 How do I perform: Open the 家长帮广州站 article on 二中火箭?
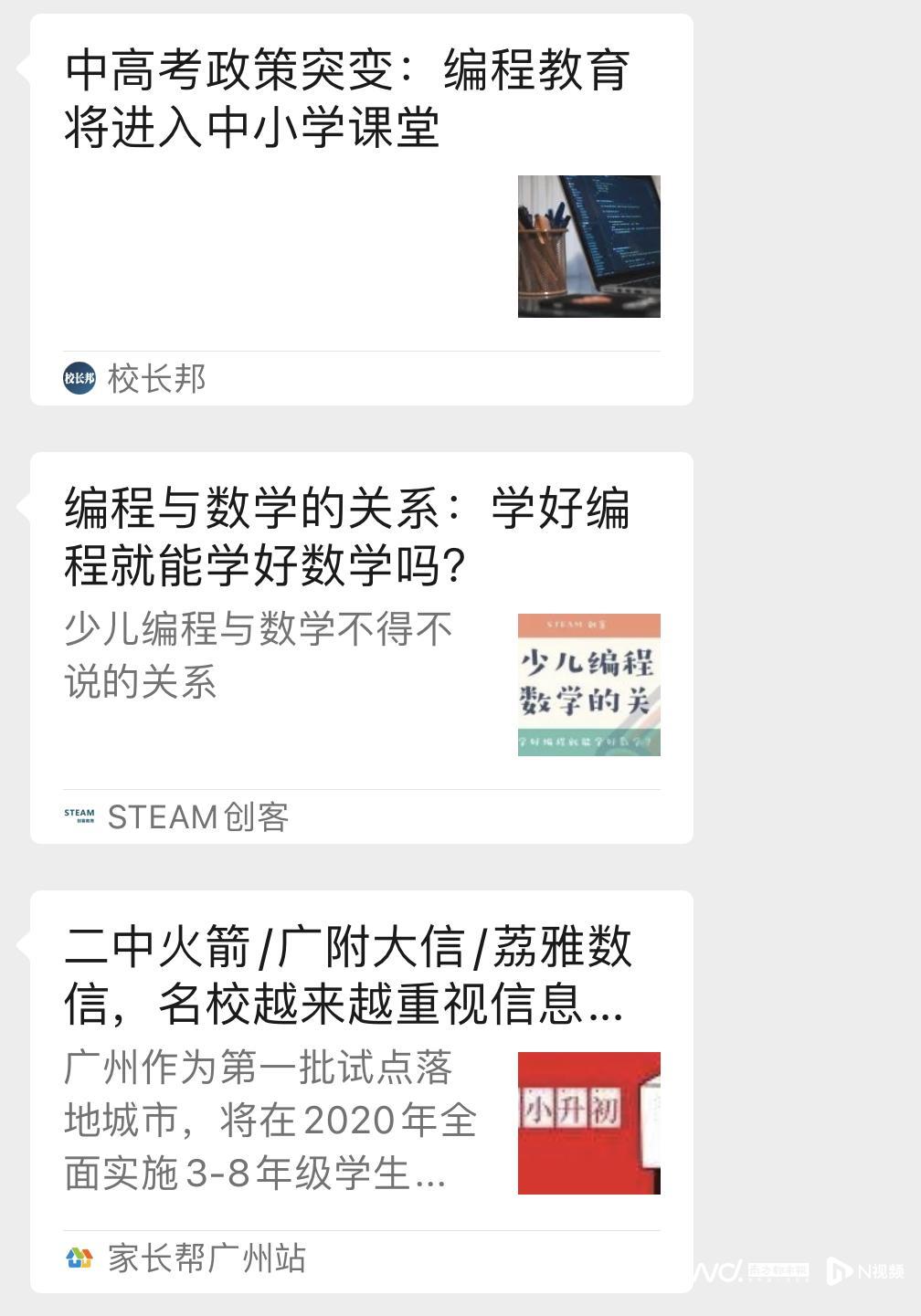click(347, 975)
